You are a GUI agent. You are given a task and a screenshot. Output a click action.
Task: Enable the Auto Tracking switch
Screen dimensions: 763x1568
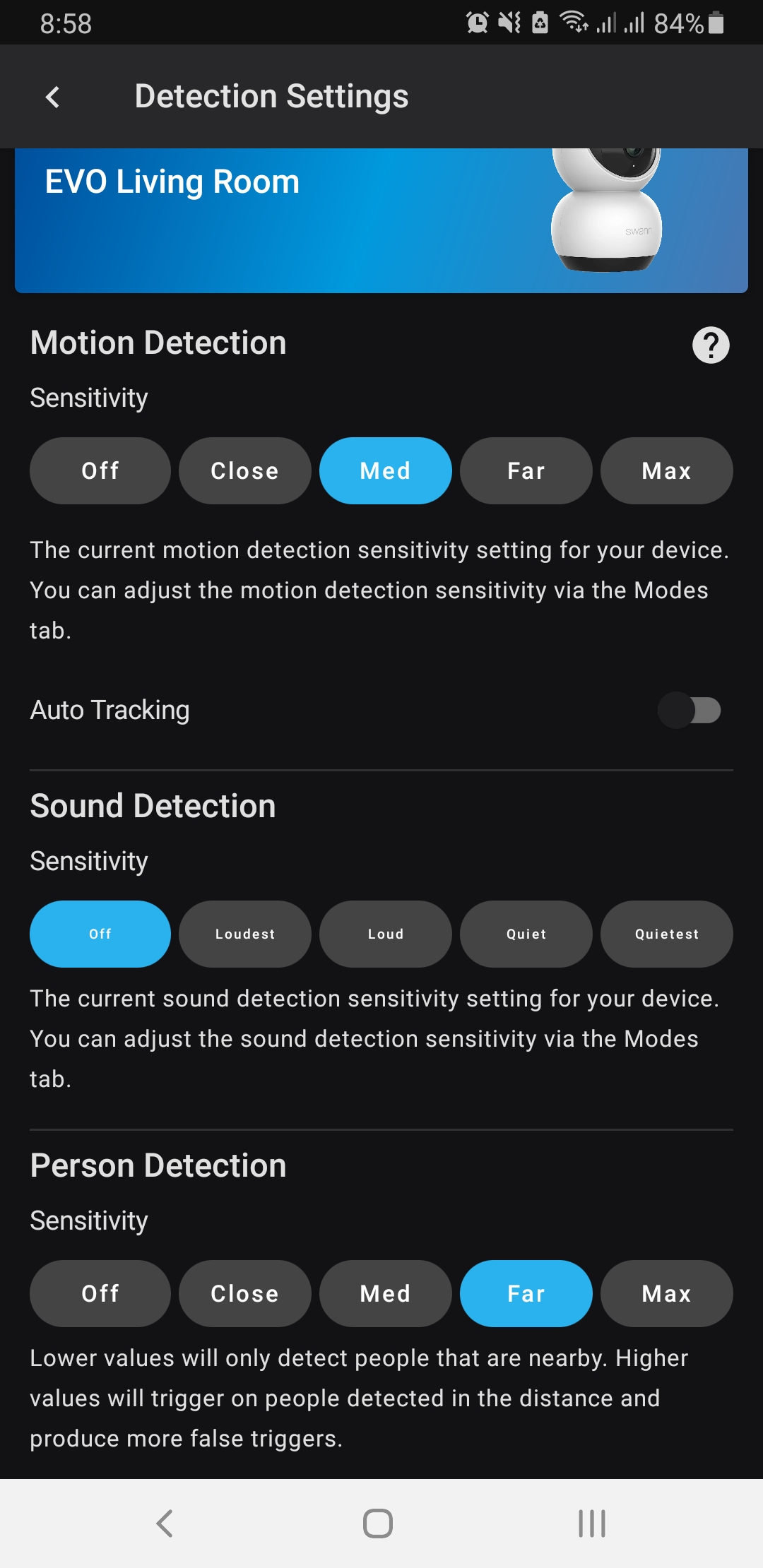point(690,710)
